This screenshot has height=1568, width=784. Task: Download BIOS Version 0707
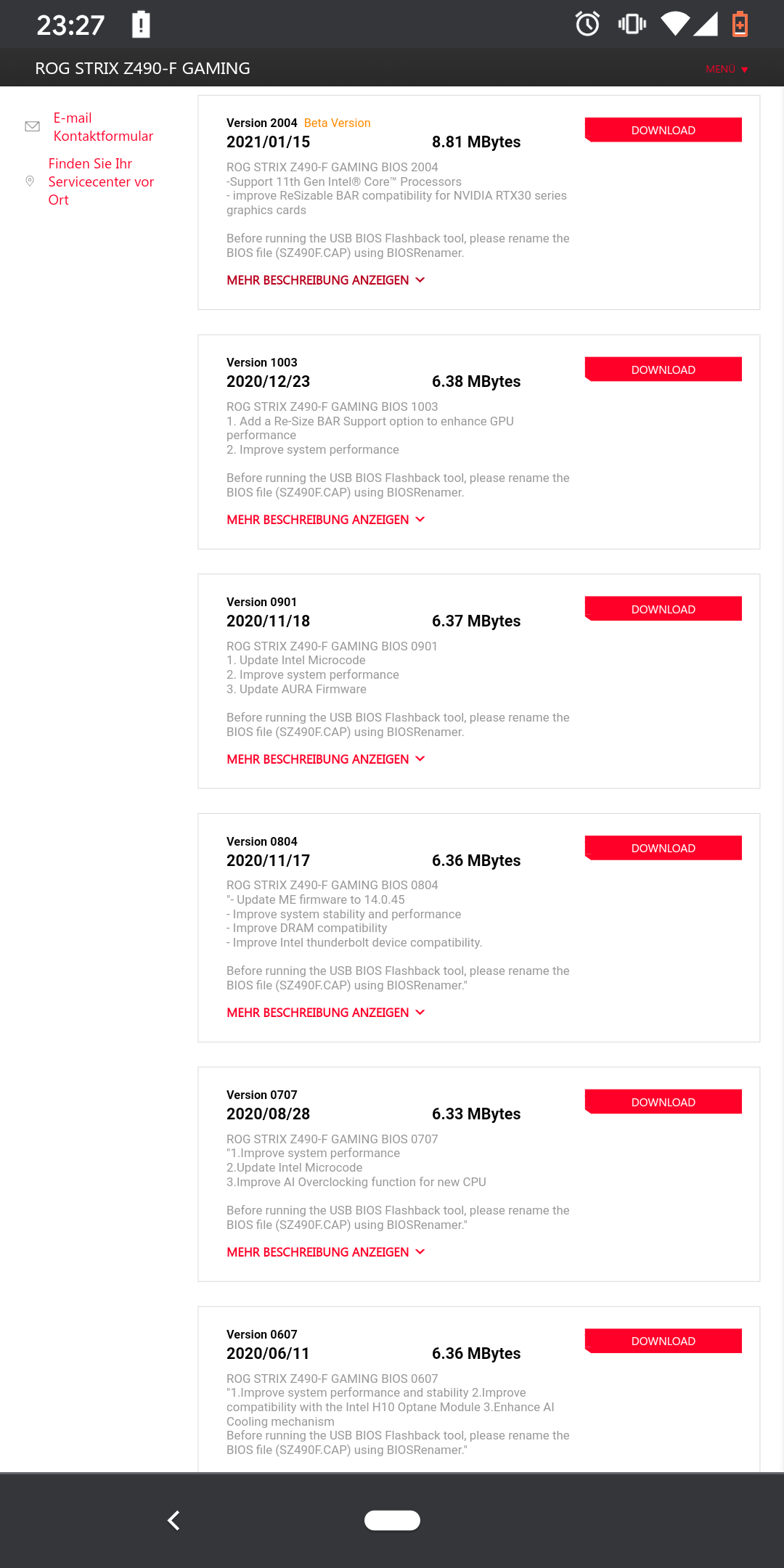pos(663,1102)
